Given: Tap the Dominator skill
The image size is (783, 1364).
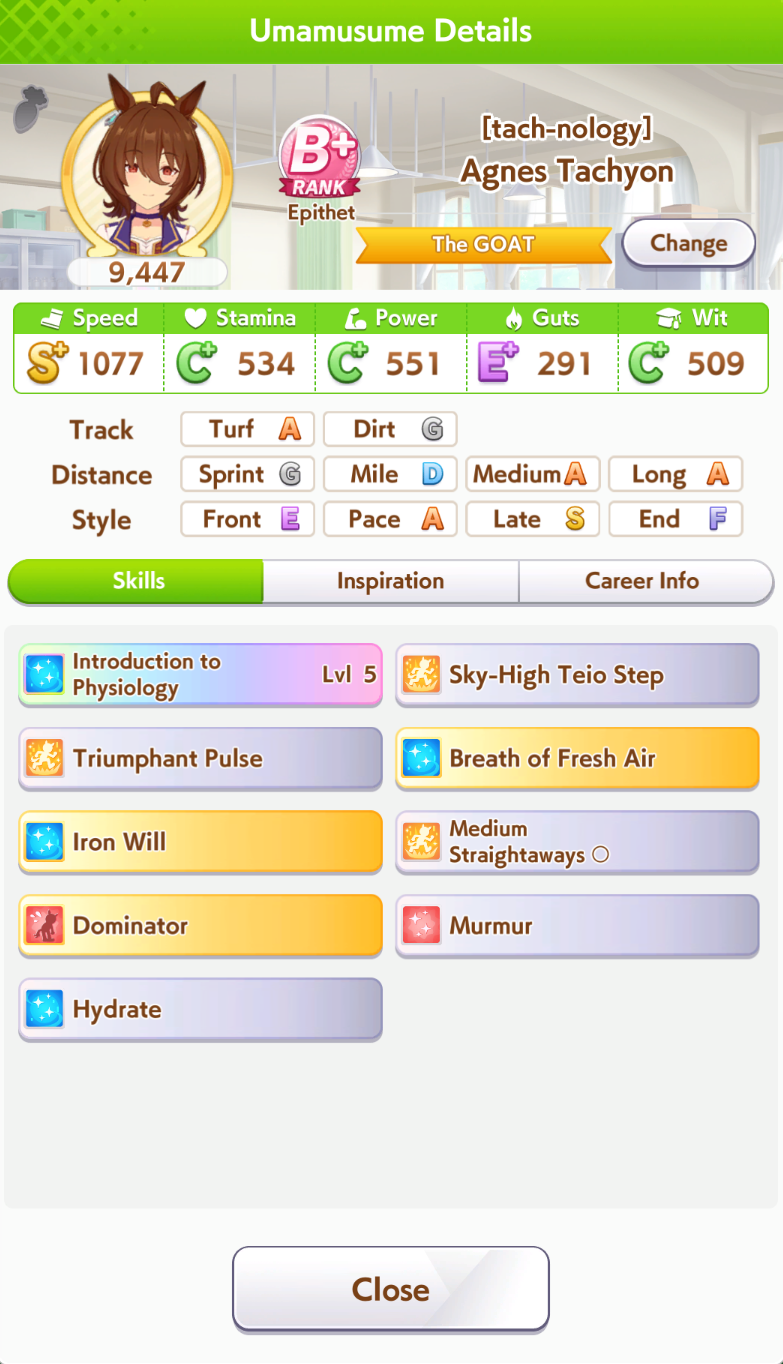Looking at the screenshot, I should coord(200,925).
